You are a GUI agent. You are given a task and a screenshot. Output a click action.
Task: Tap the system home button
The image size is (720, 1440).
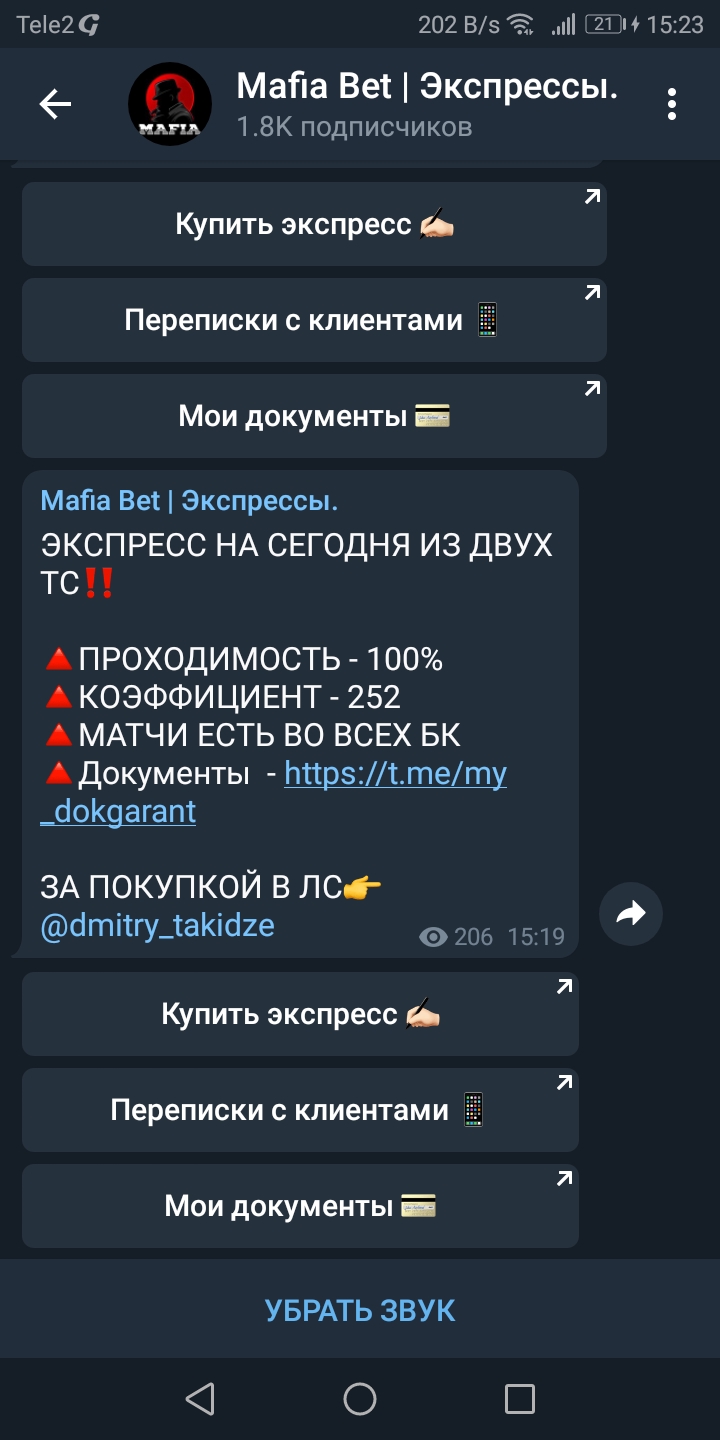click(360, 1399)
